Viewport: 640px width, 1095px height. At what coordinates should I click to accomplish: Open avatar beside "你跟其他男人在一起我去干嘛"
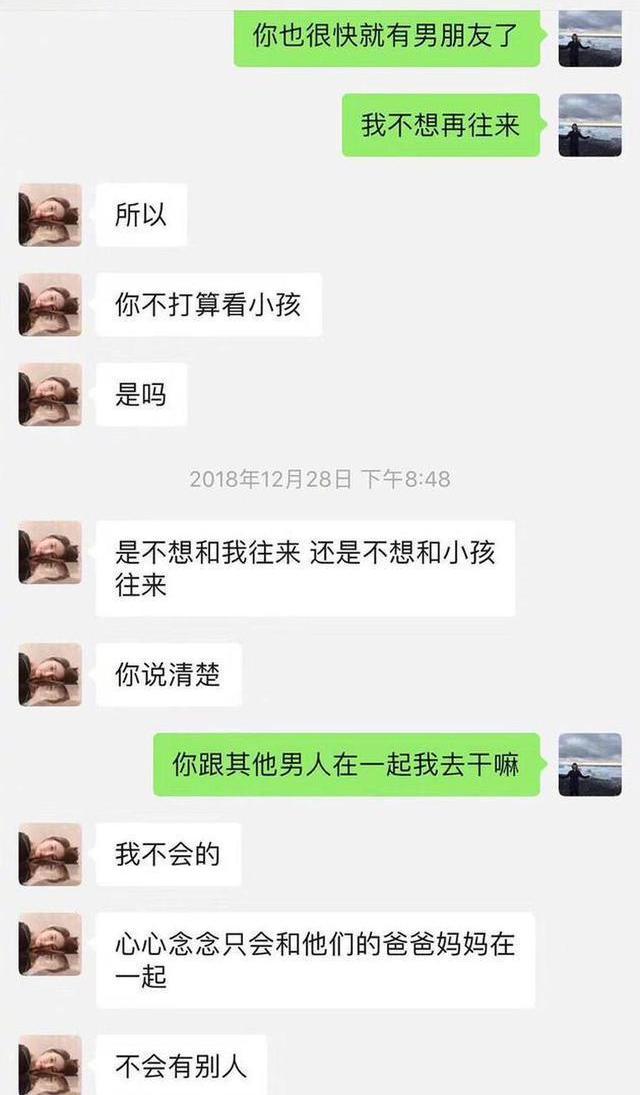pyautogui.click(x=590, y=764)
